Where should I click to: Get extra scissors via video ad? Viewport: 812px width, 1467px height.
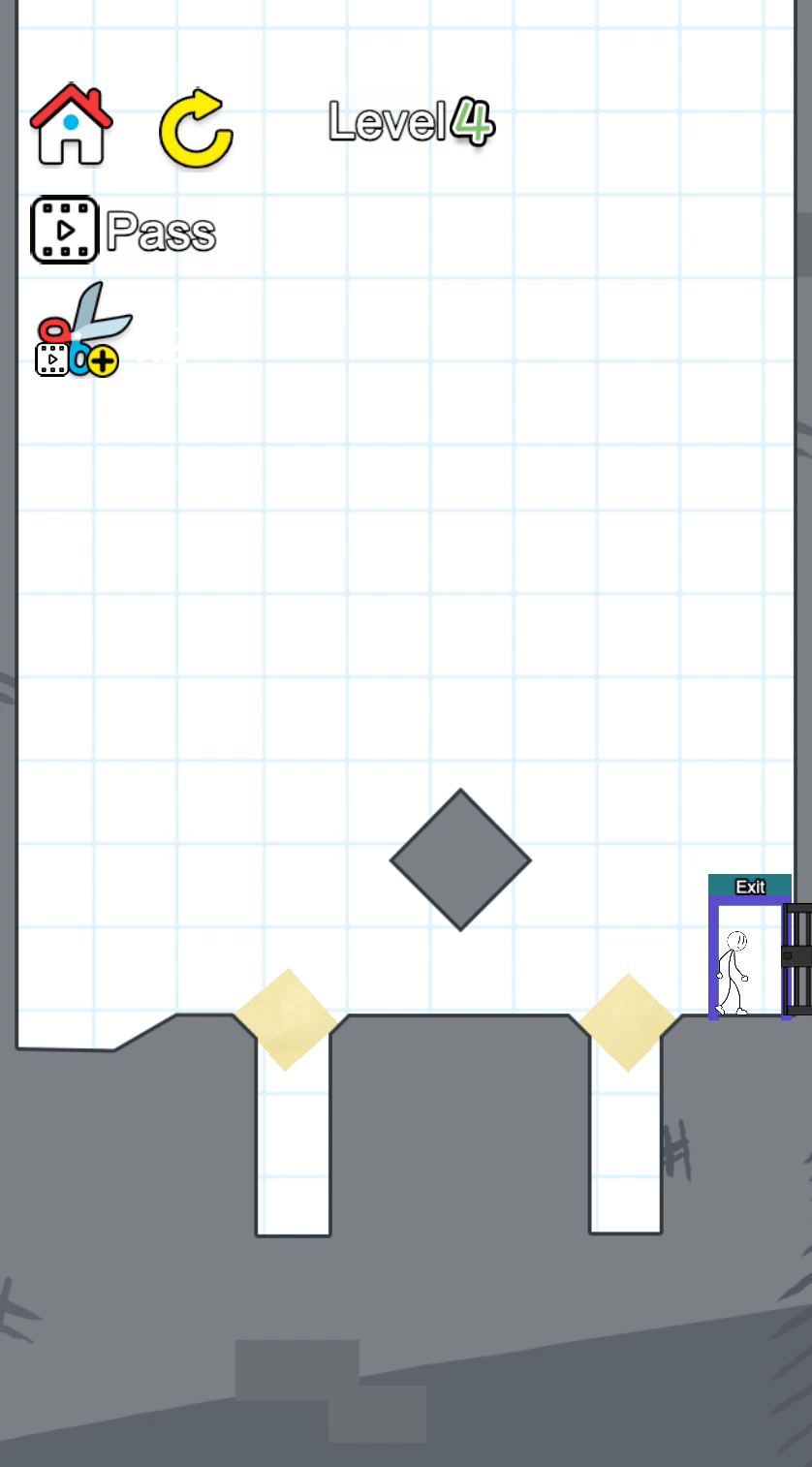coord(81,332)
